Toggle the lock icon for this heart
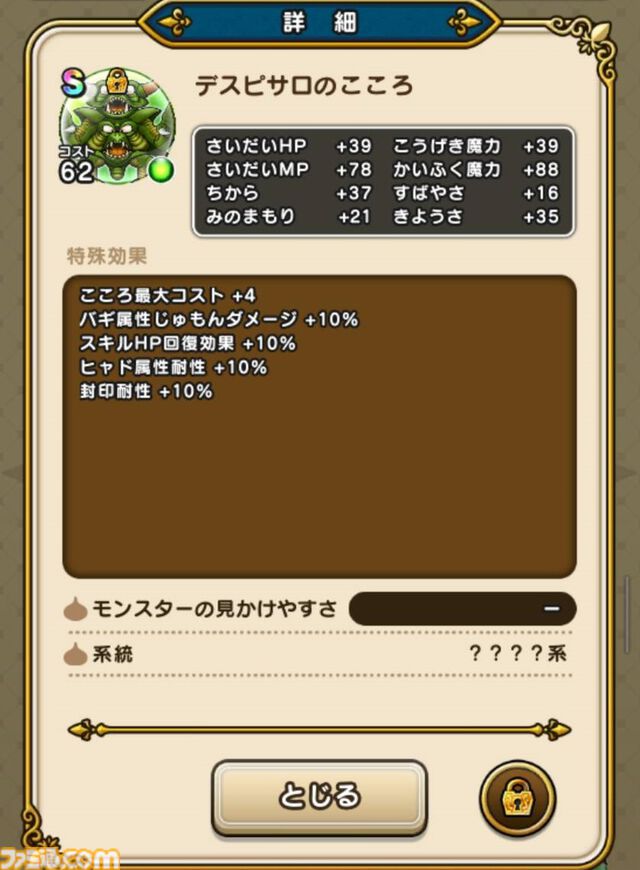 517,798
